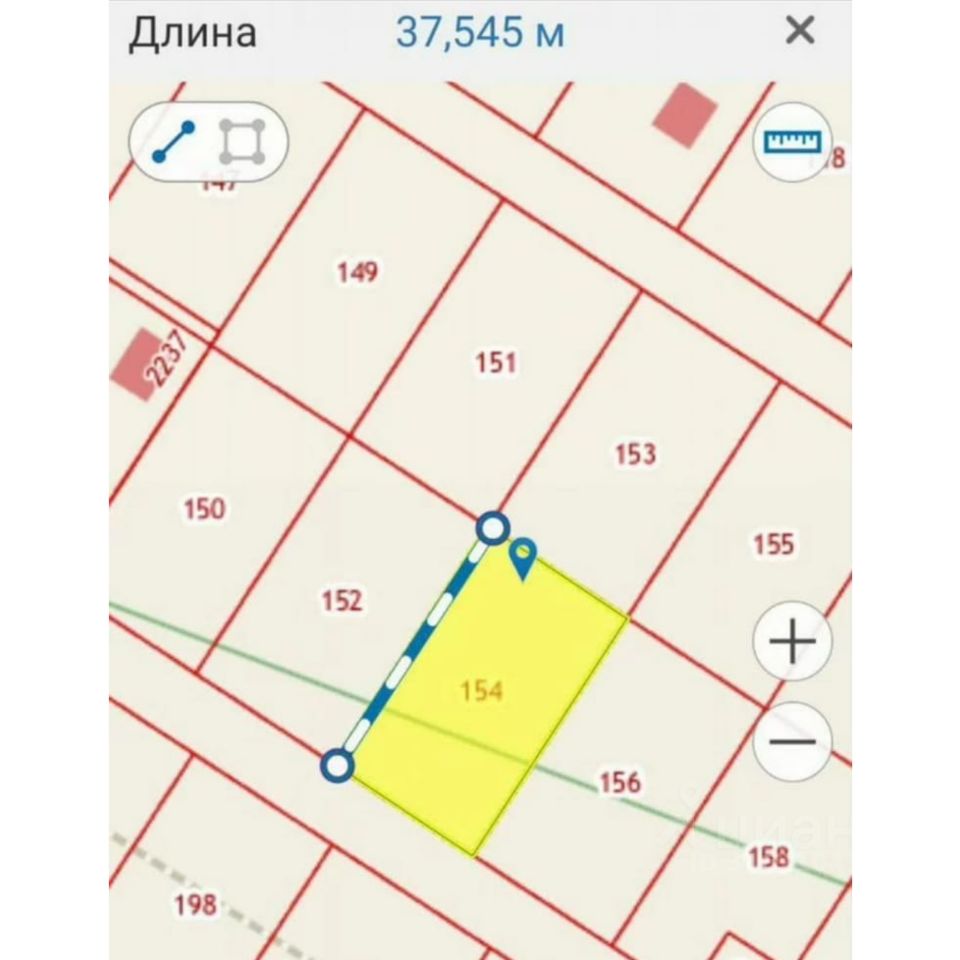Select parcel 151 on the map

[x=496, y=362]
